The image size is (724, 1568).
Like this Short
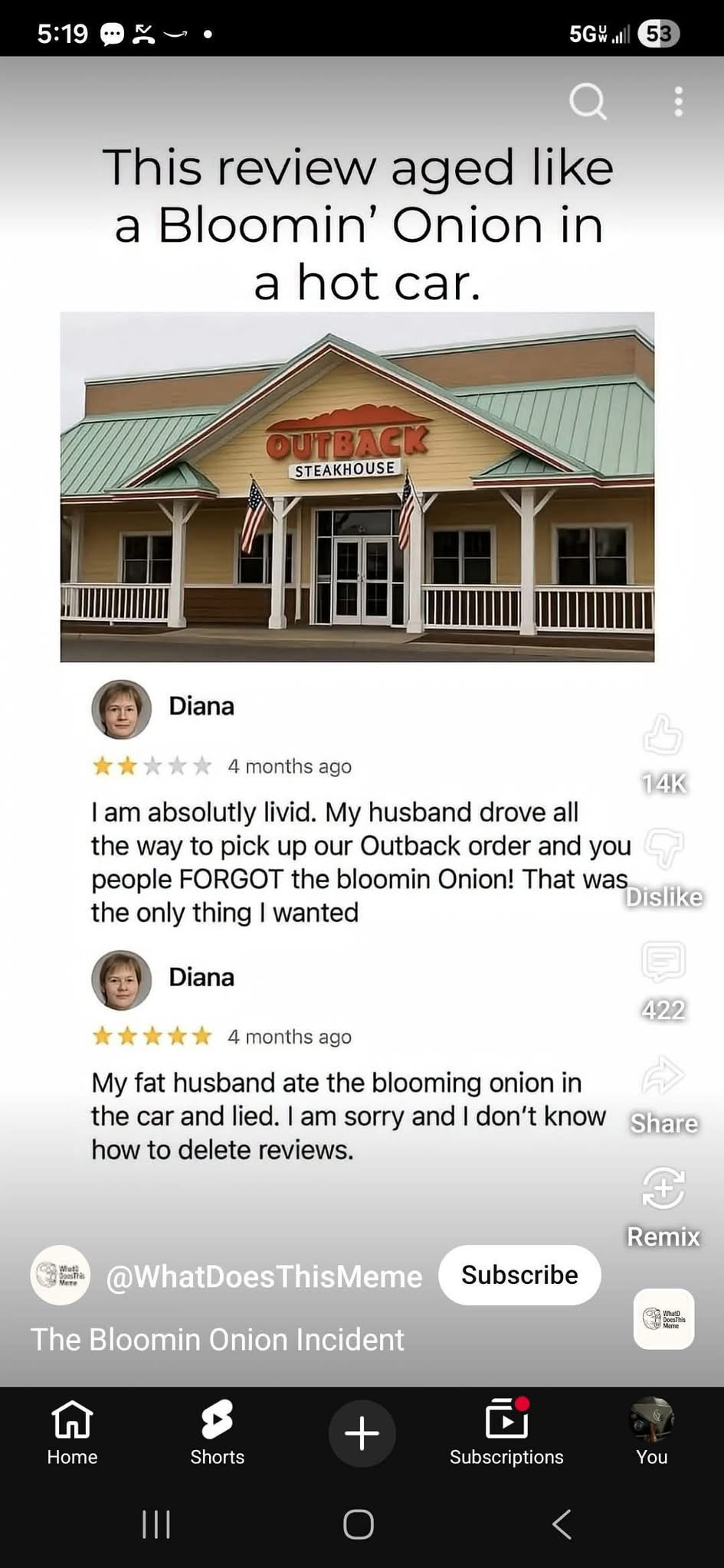click(663, 736)
